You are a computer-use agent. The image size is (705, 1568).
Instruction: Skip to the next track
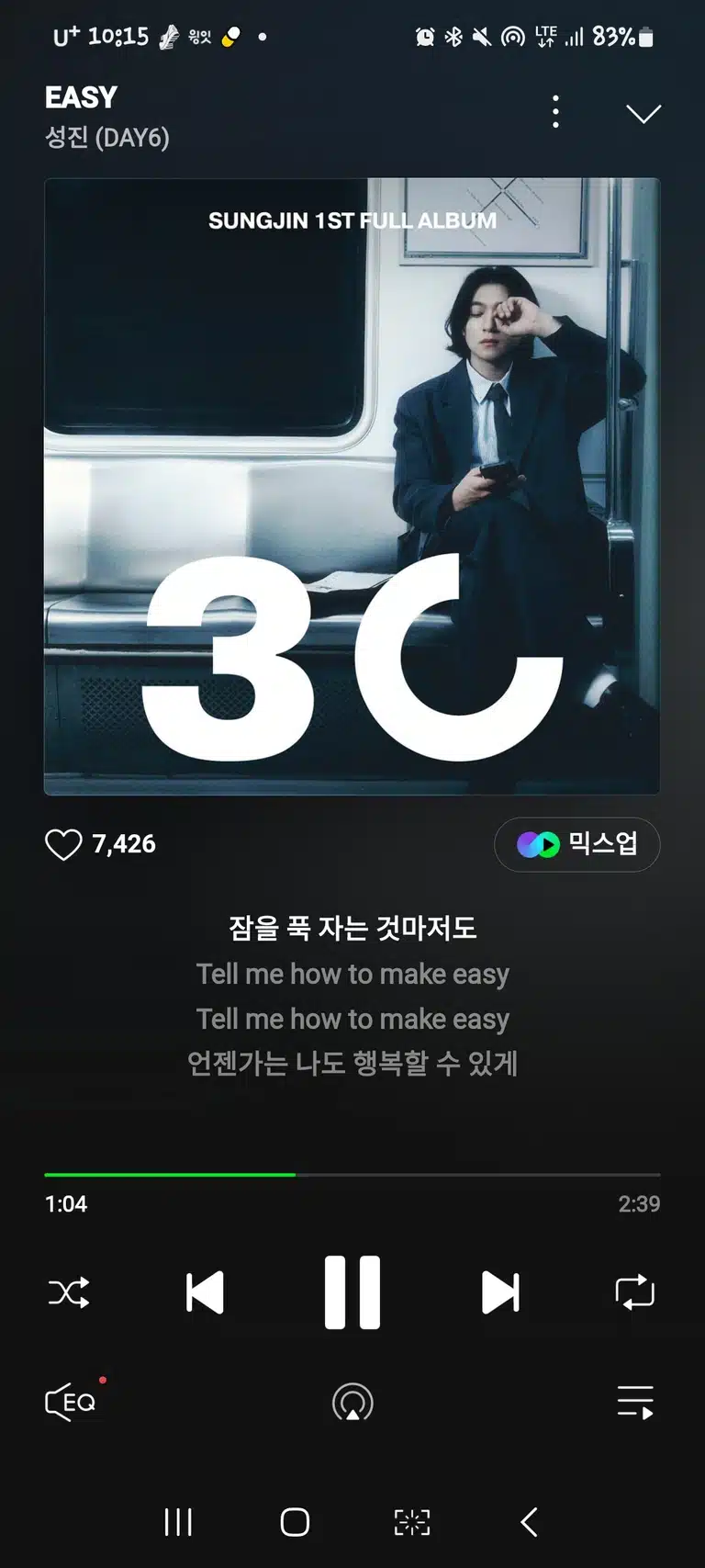pos(500,1292)
